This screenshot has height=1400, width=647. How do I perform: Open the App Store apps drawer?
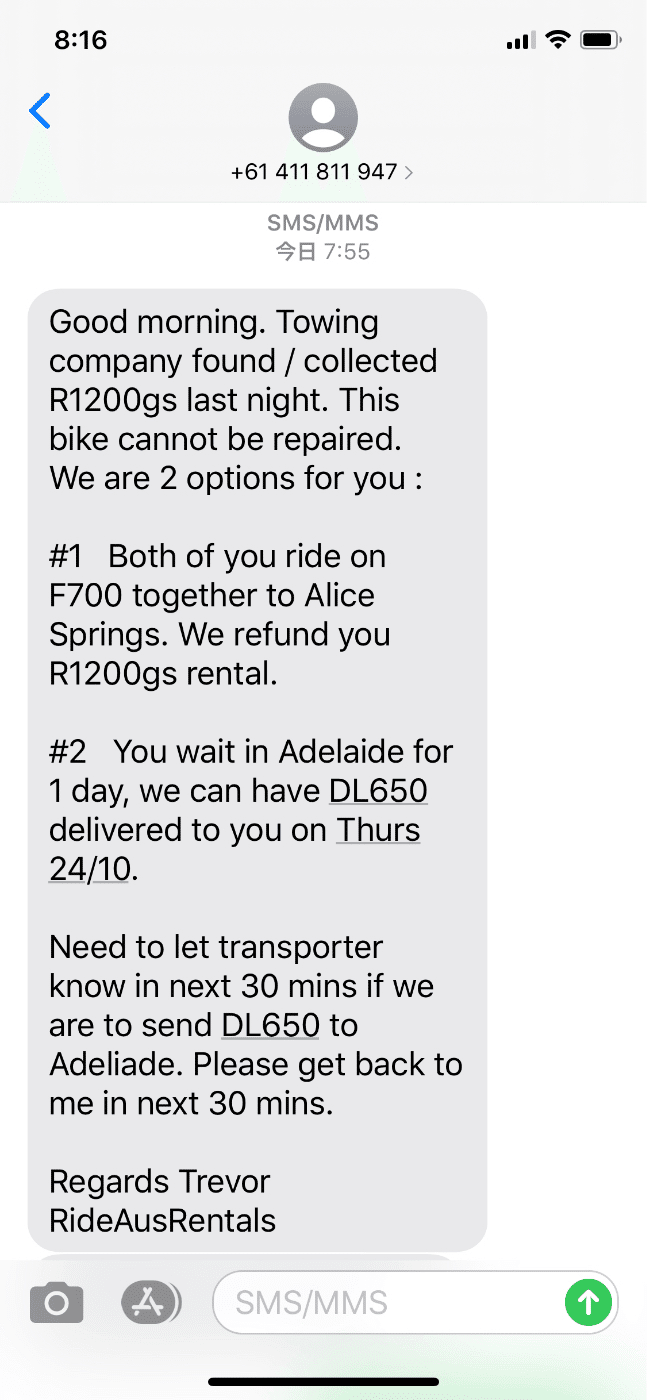click(x=151, y=1302)
